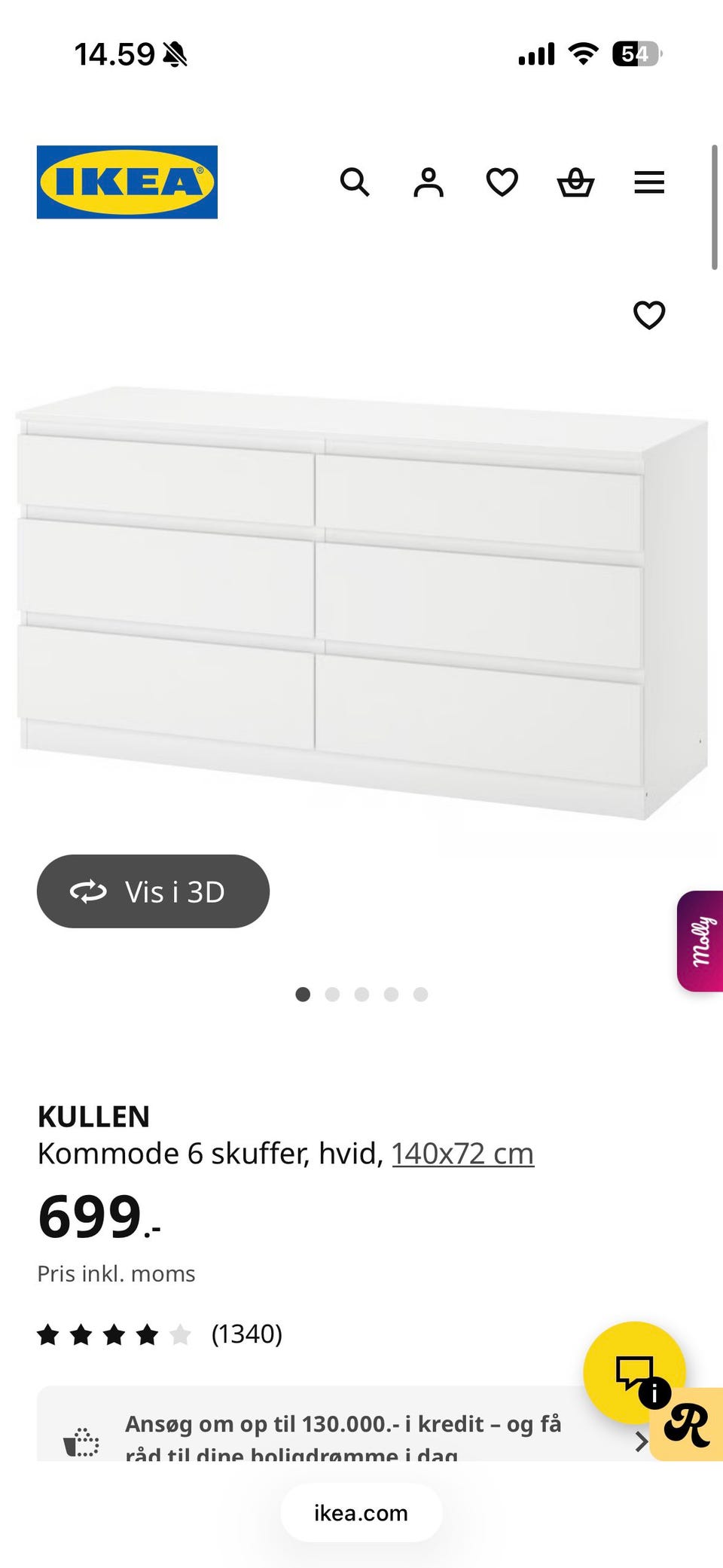Open your account profile

[x=428, y=182]
